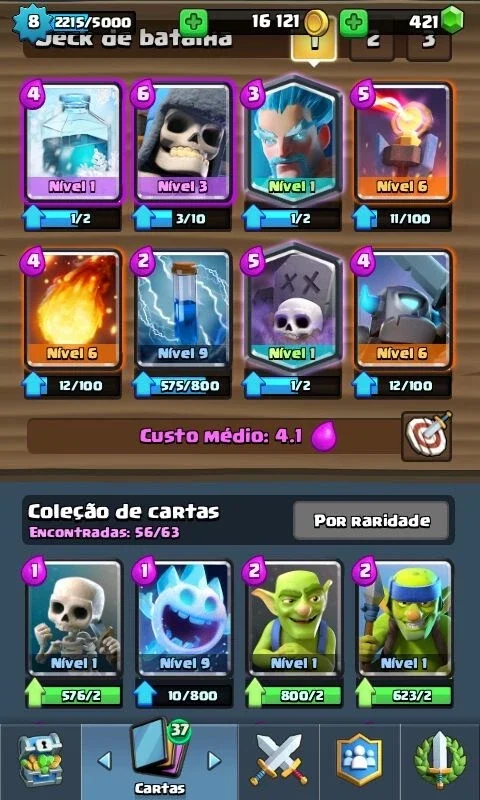This screenshot has width=480, height=800.
Task: Open the training target icon
Action: click(426, 436)
